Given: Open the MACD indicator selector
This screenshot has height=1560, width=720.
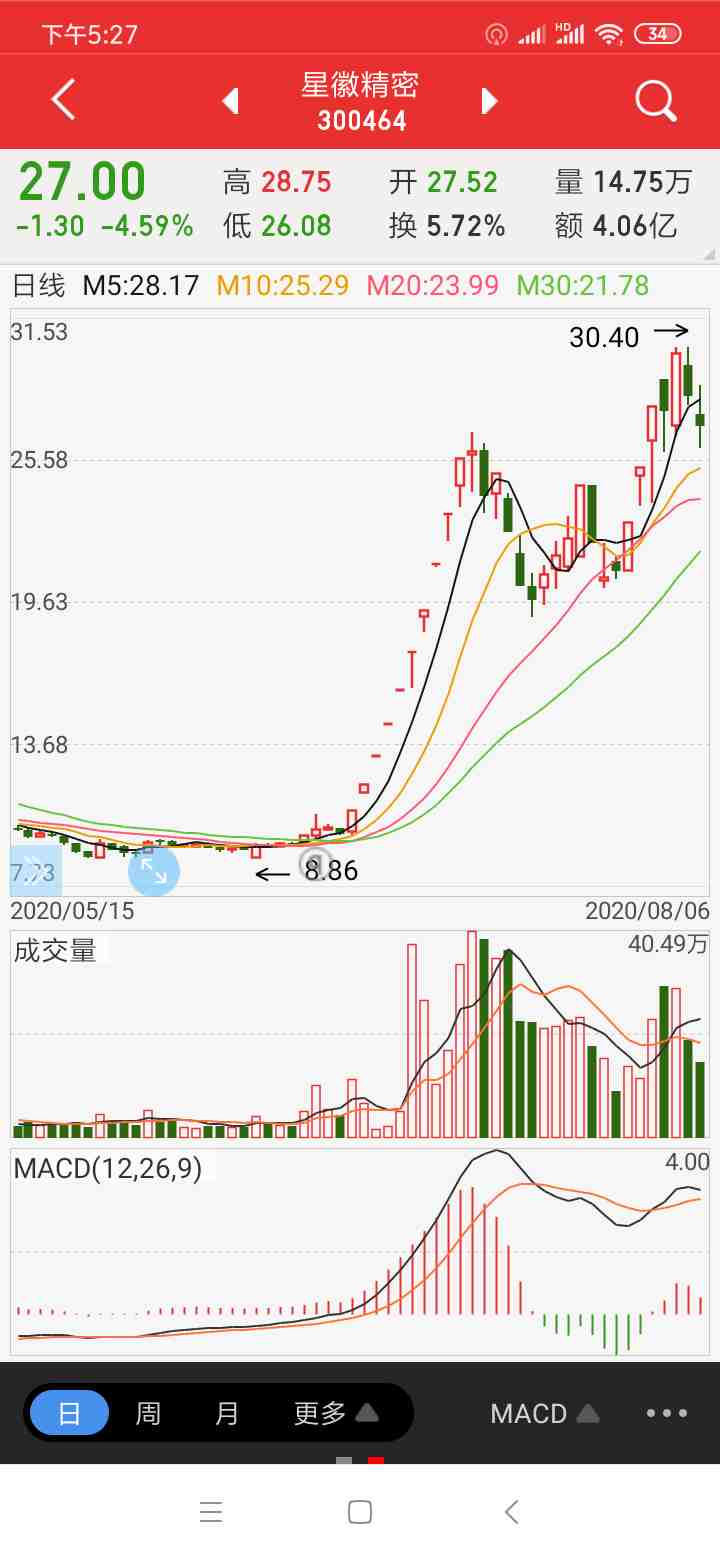Looking at the screenshot, I should point(545,1413).
